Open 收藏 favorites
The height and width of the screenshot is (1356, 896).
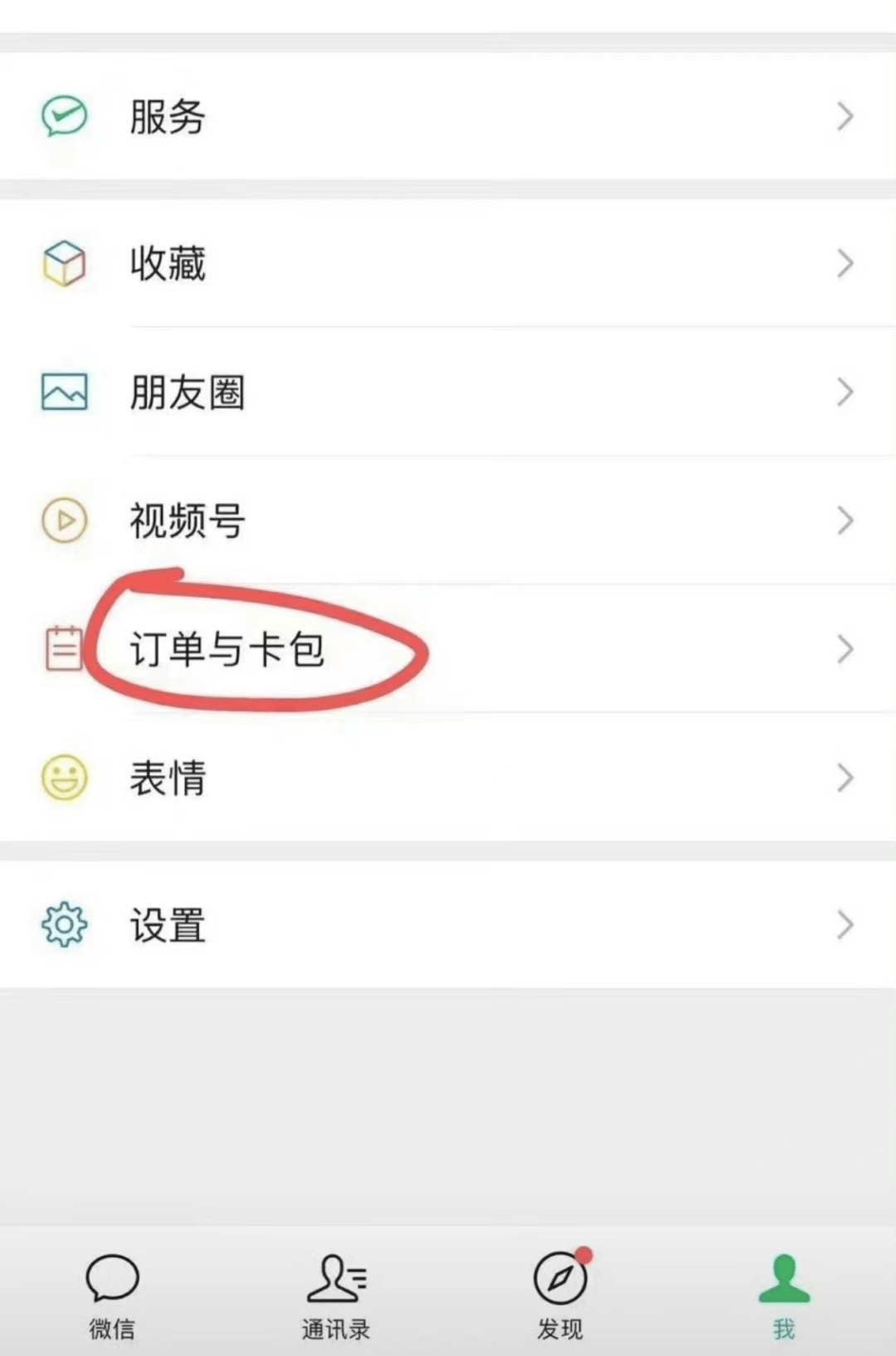tap(448, 264)
